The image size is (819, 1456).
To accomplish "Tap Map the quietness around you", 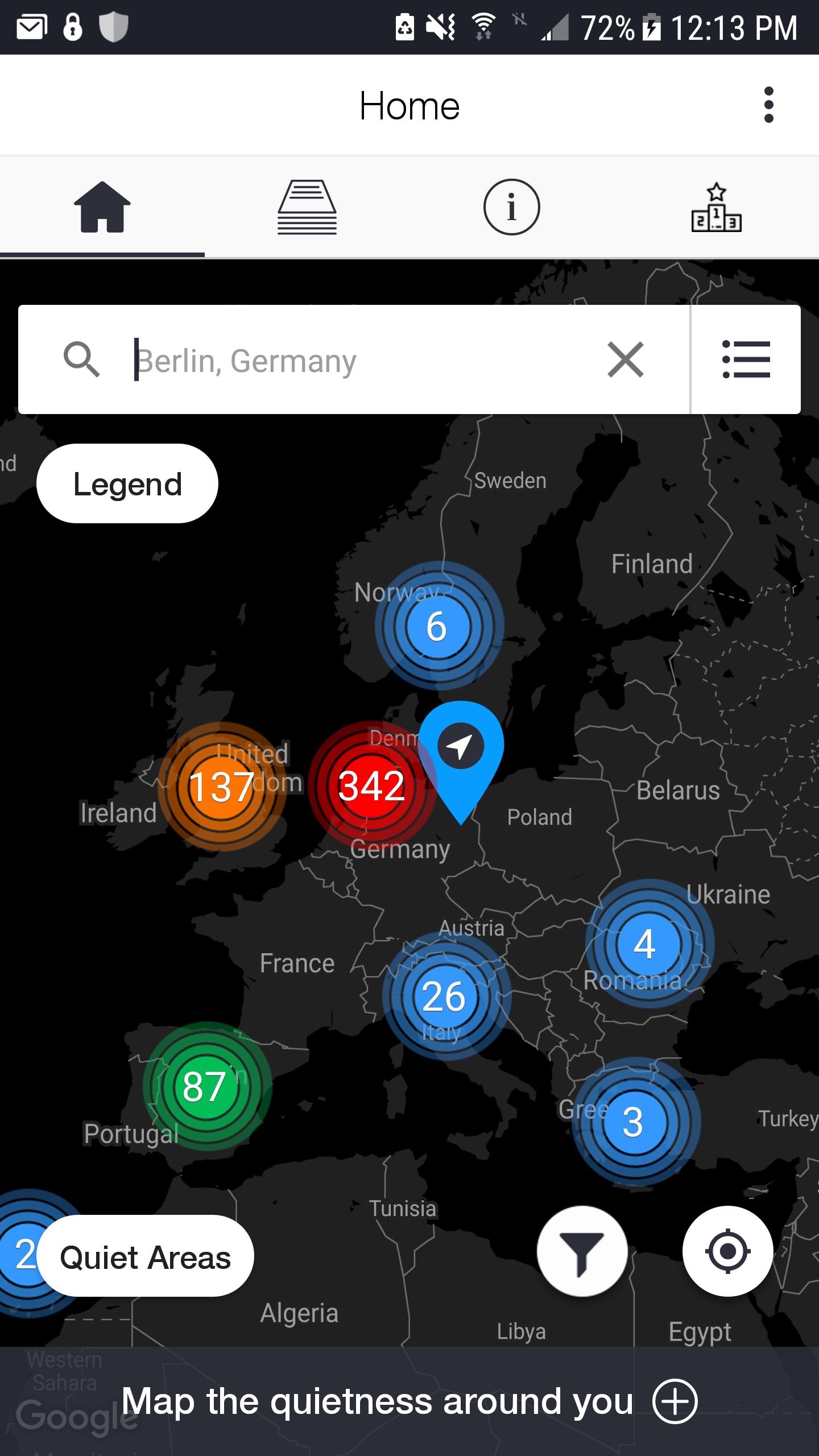I will [409, 1401].
